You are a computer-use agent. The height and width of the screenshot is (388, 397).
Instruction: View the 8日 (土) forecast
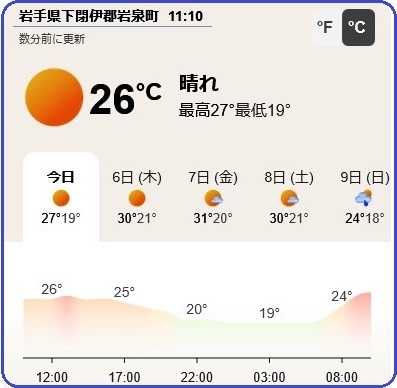(x=289, y=197)
